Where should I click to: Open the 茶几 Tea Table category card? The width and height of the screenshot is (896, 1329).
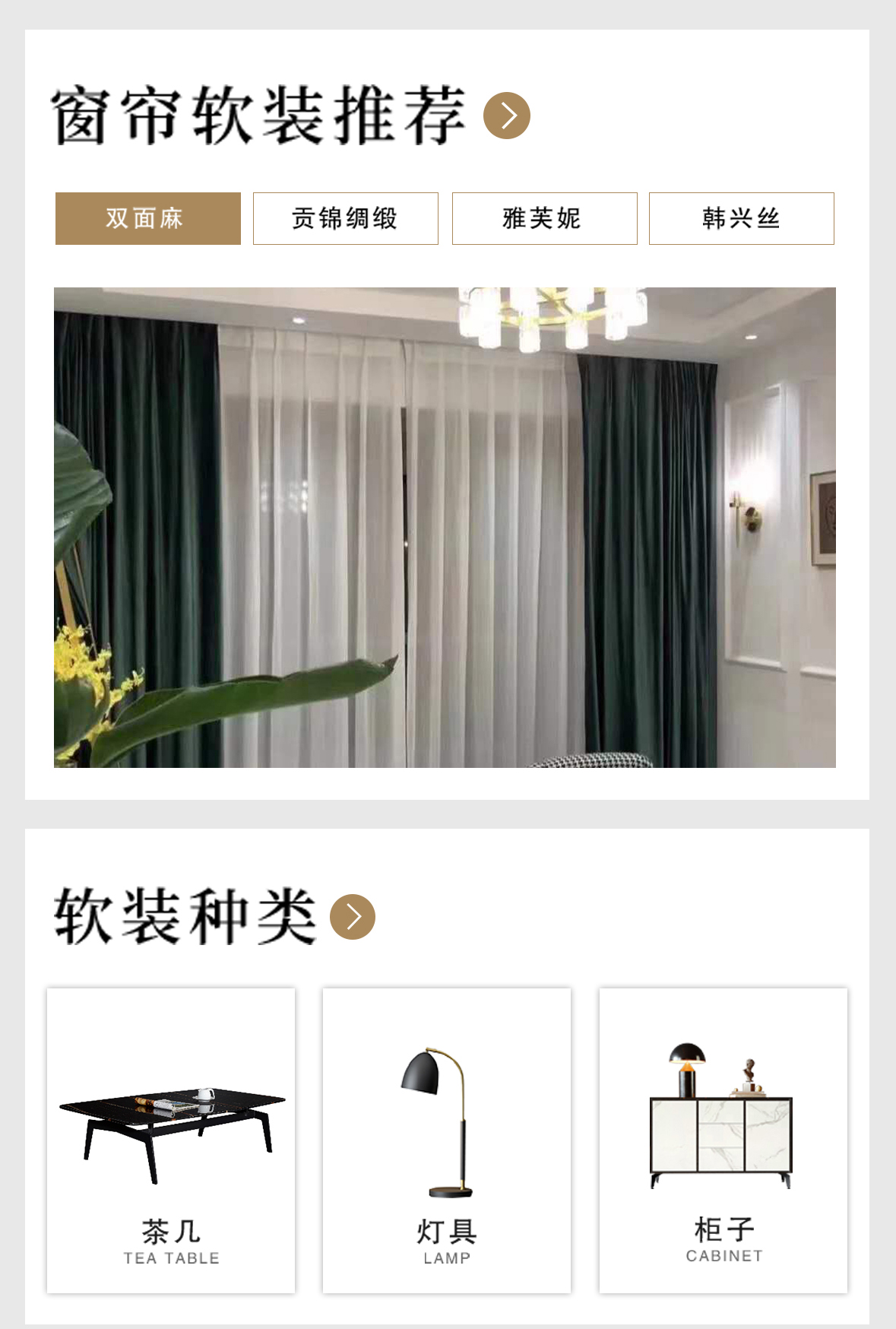click(171, 1140)
